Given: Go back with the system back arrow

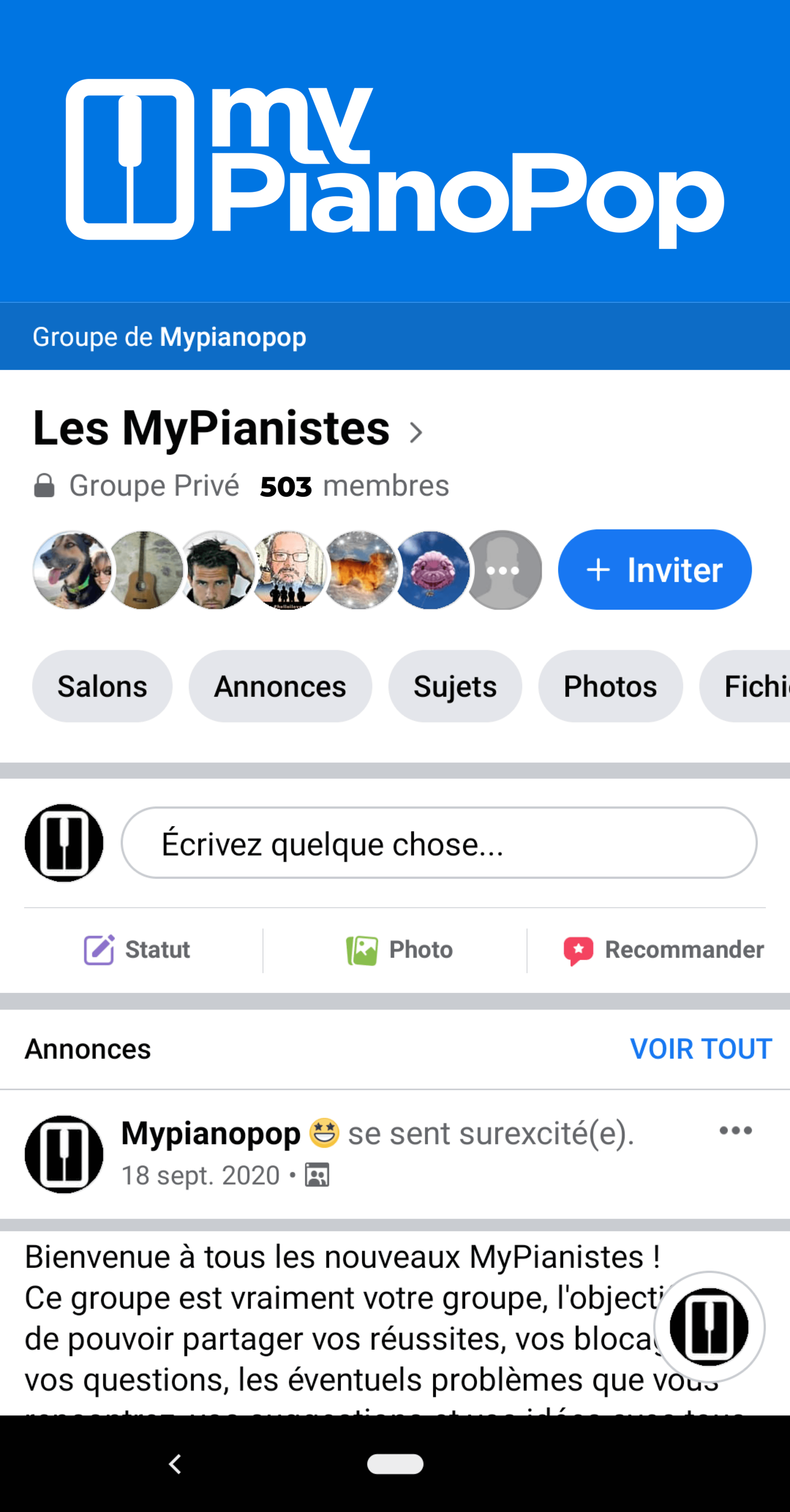Looking at the screenshot, I should coord(175,1464).
